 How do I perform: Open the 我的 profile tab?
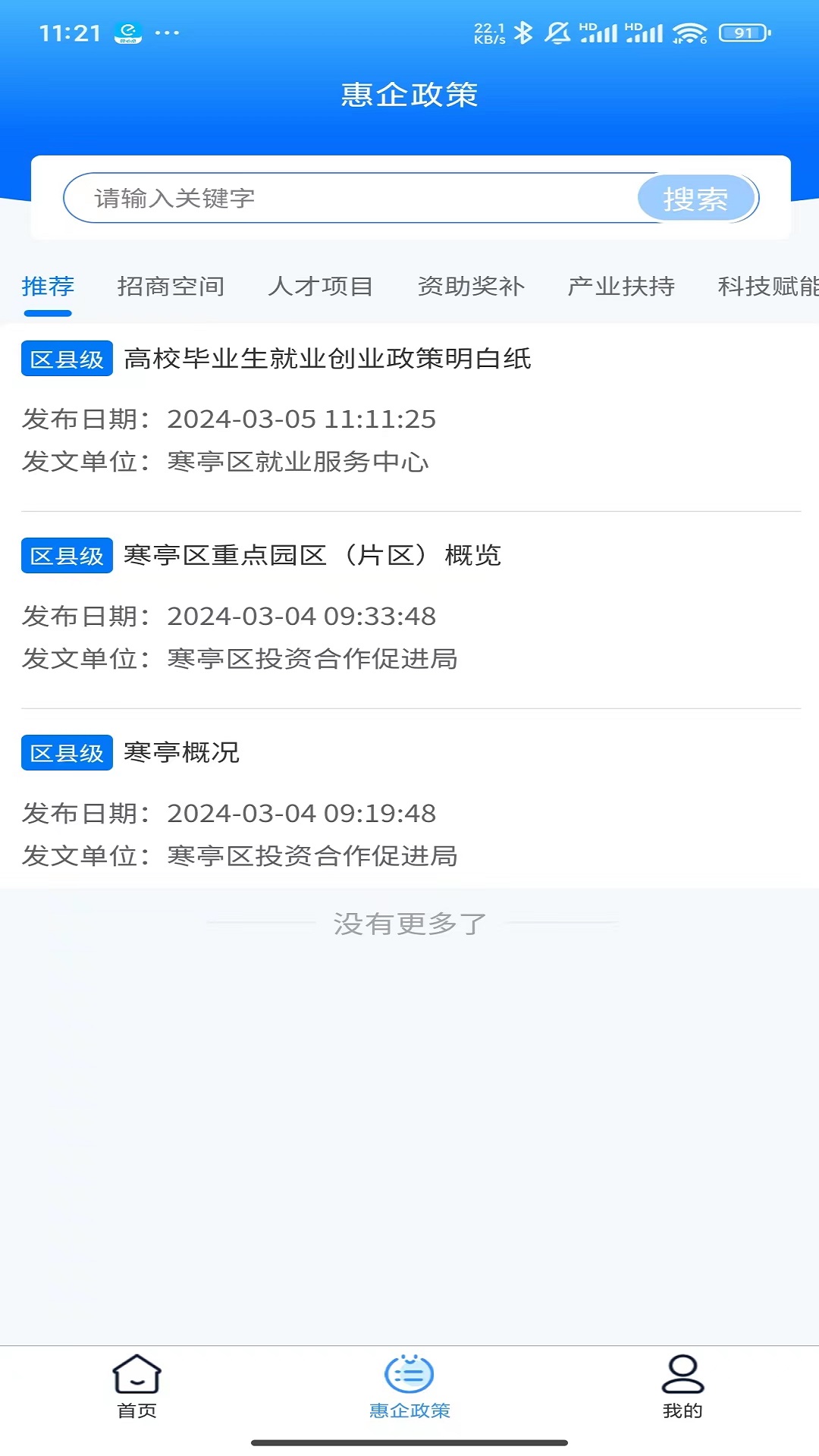(x=682, y=1386)
